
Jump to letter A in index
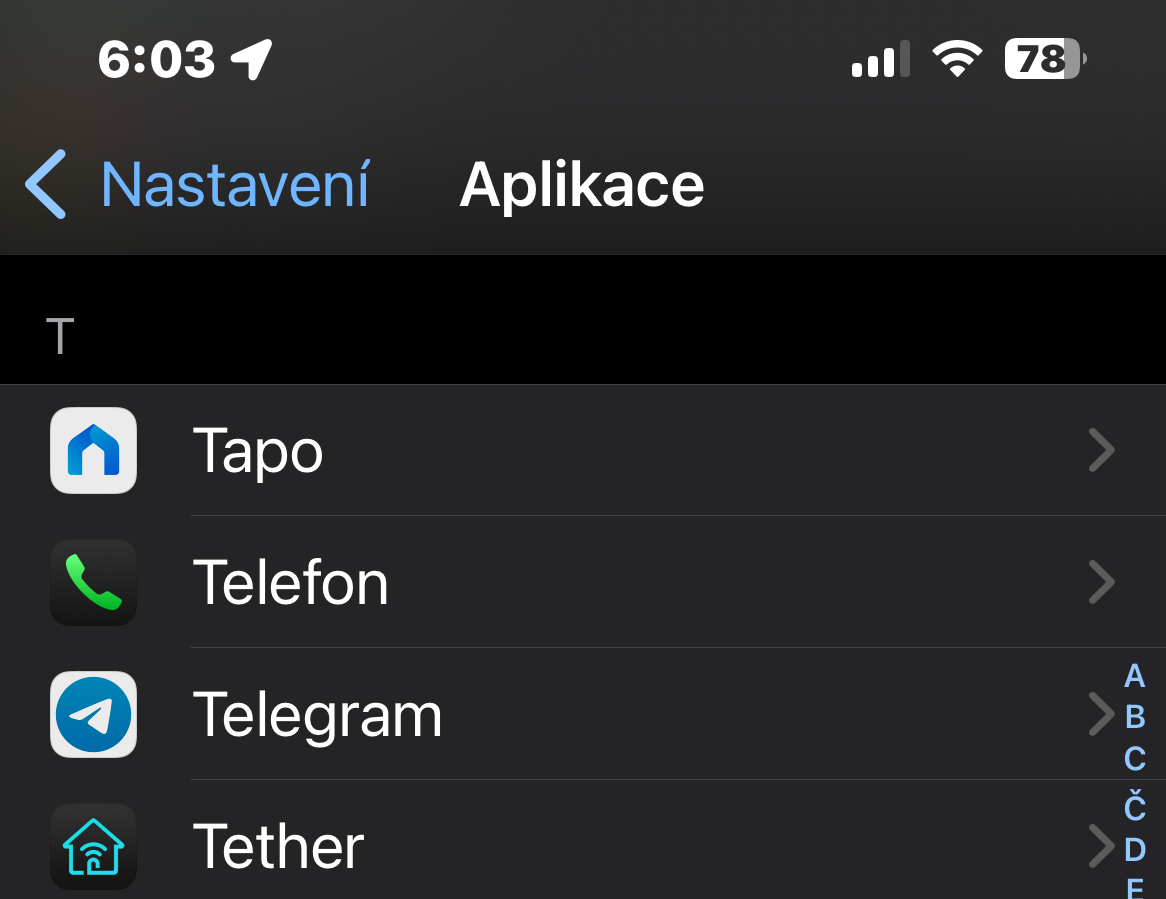coord(1134,676)
